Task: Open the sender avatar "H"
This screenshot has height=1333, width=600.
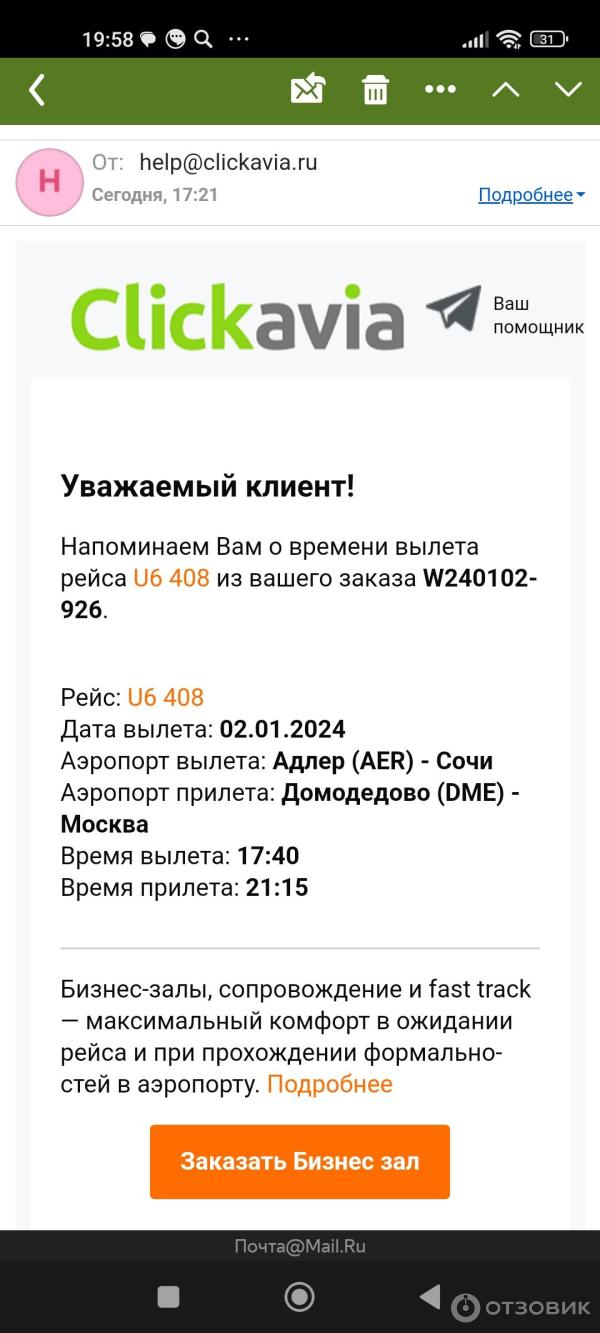Action: coord(49,181)
